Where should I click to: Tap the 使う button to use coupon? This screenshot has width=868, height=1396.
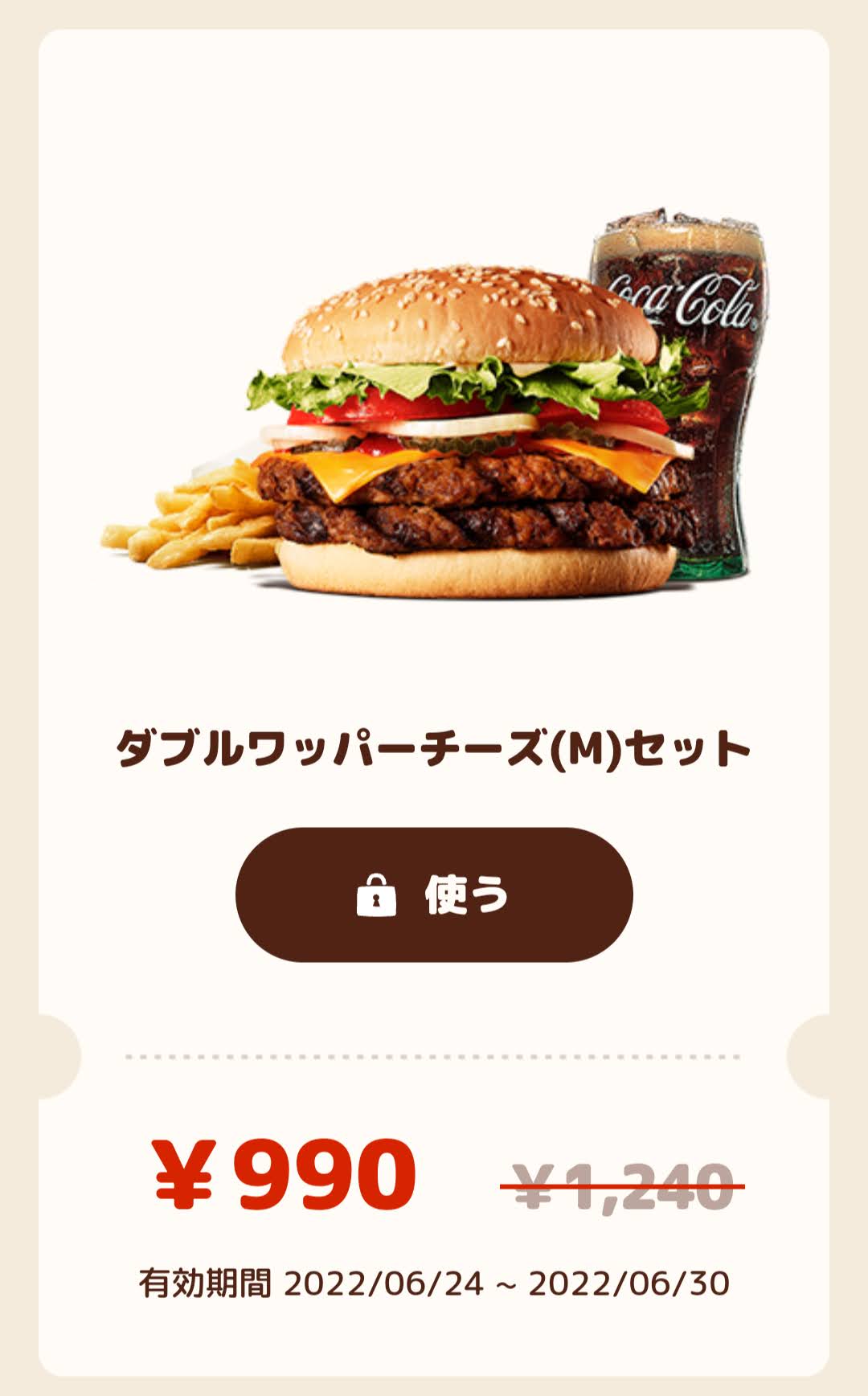pyautogui.click(x=434, y=895)
